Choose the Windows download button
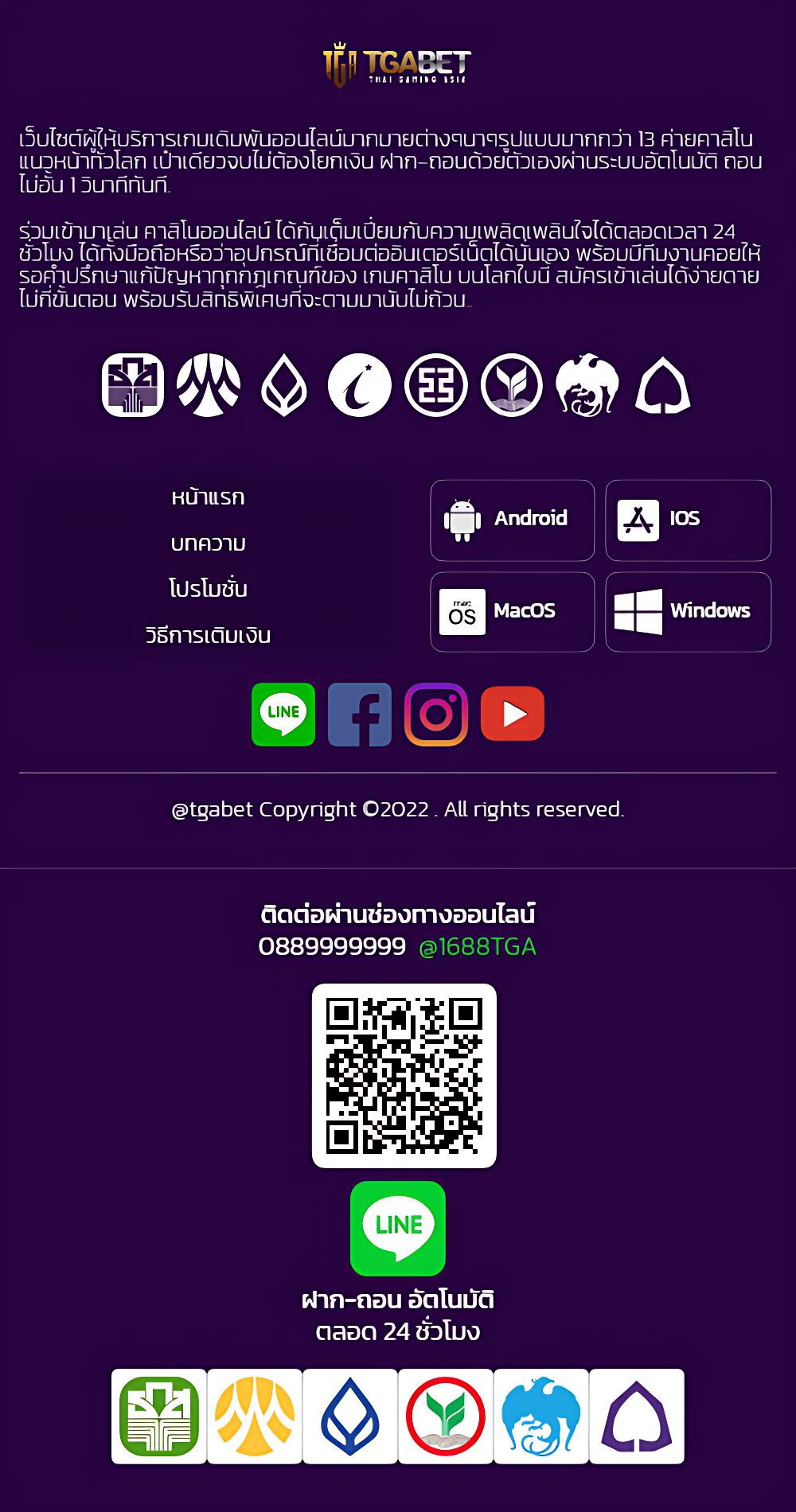 pos(688,611)
